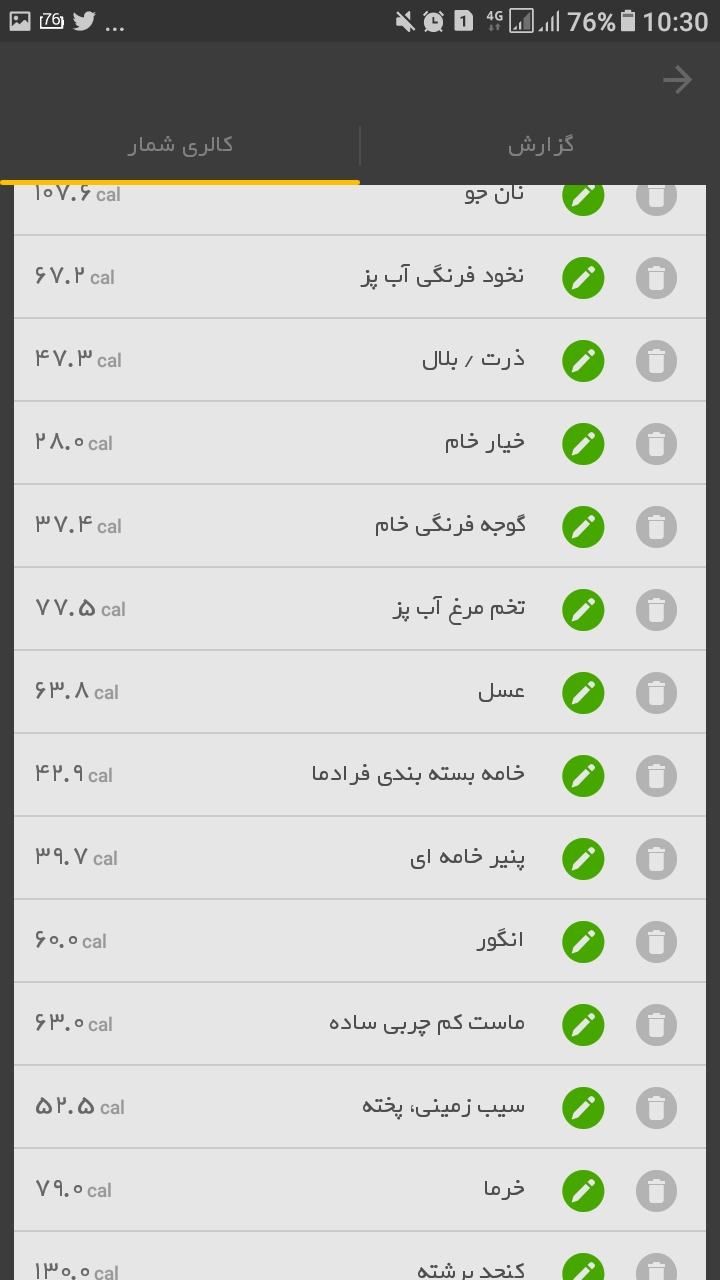This screenshot has height=1280, width=720.
Task: Switch to the گزارش tab
Action: (x=540, y=145)
